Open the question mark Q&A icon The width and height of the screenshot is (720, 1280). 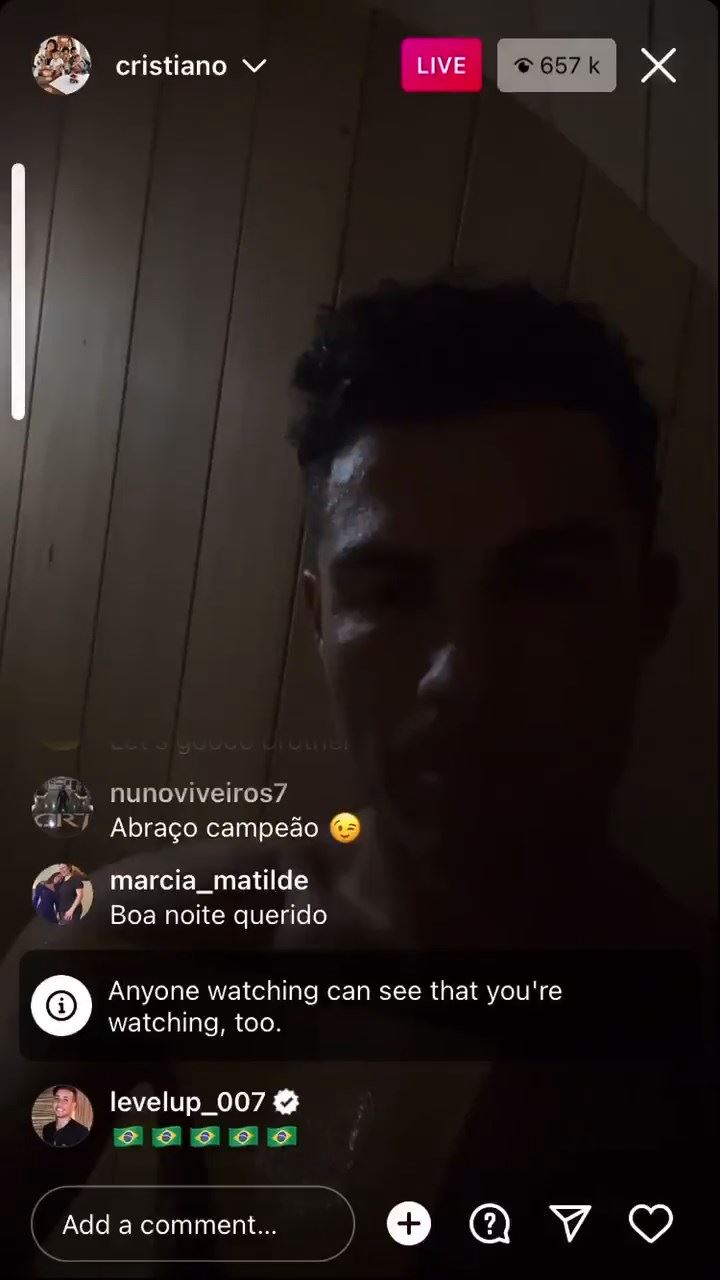pos(489,1224)
